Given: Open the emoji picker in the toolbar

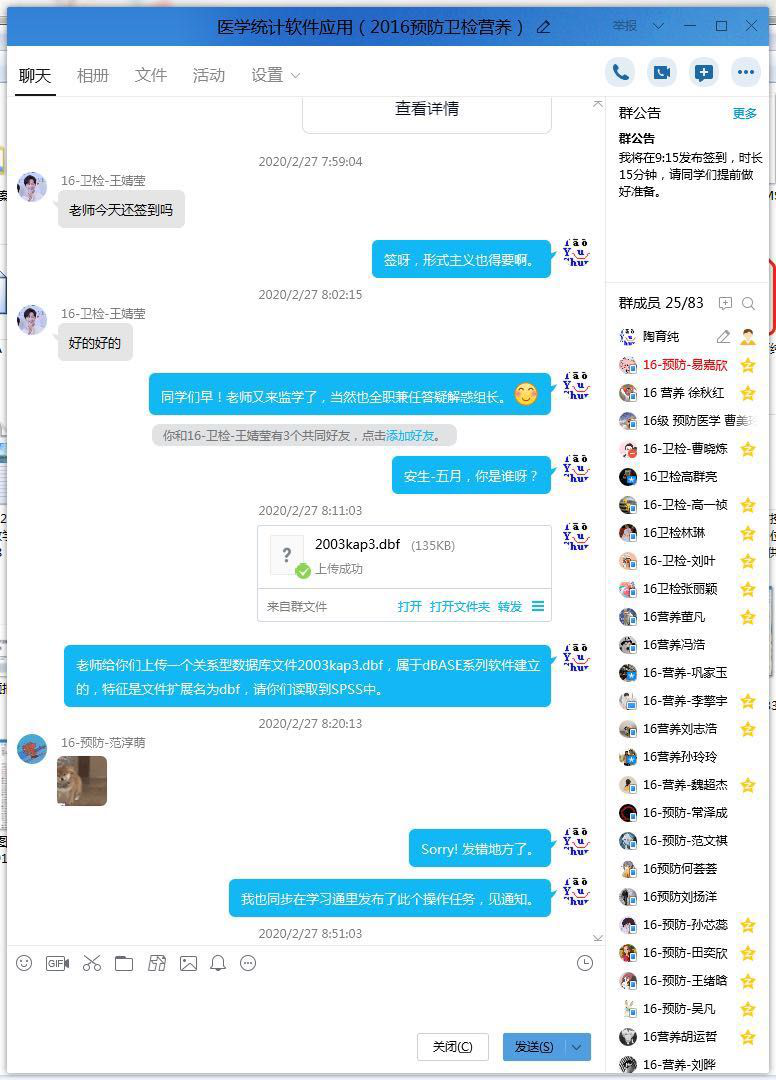Looking at the screenshot, I should click(x=25, y=963).
